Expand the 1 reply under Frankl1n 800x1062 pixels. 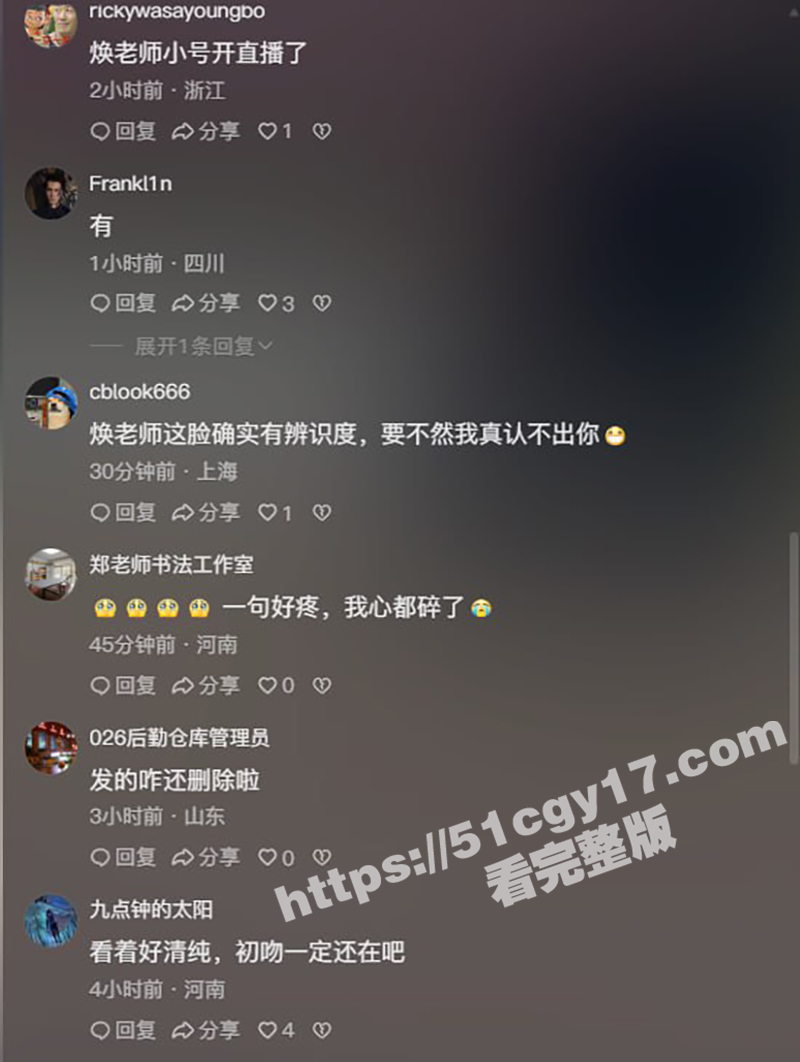click(203, 346)
